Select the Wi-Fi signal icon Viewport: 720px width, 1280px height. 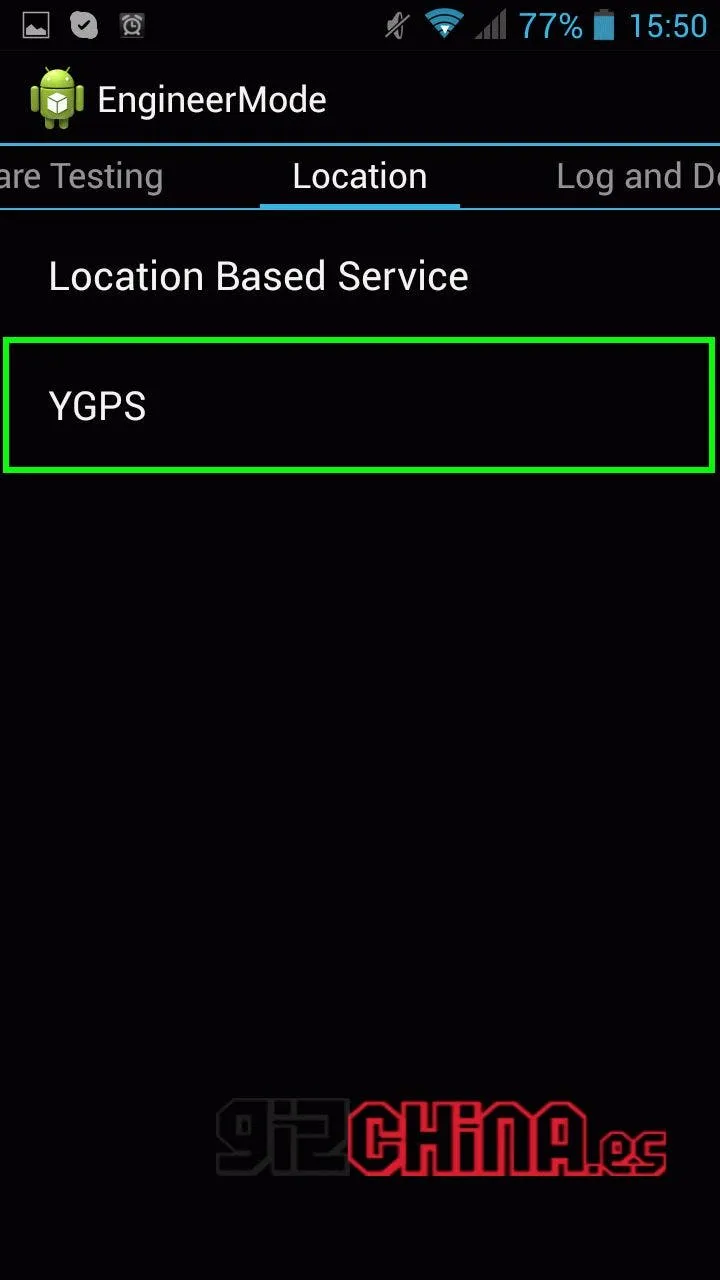point(446,24)
